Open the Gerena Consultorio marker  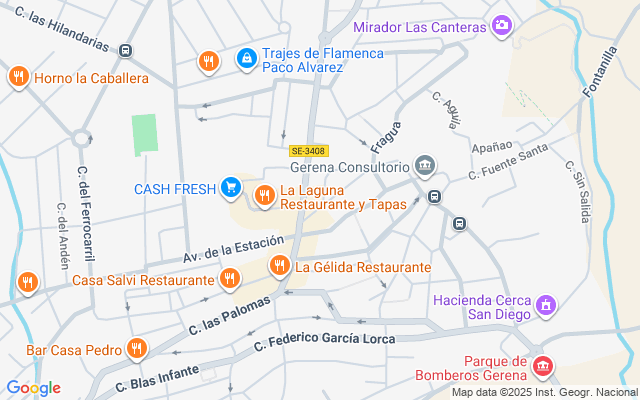pyautogui.click(x=426, y=165)
